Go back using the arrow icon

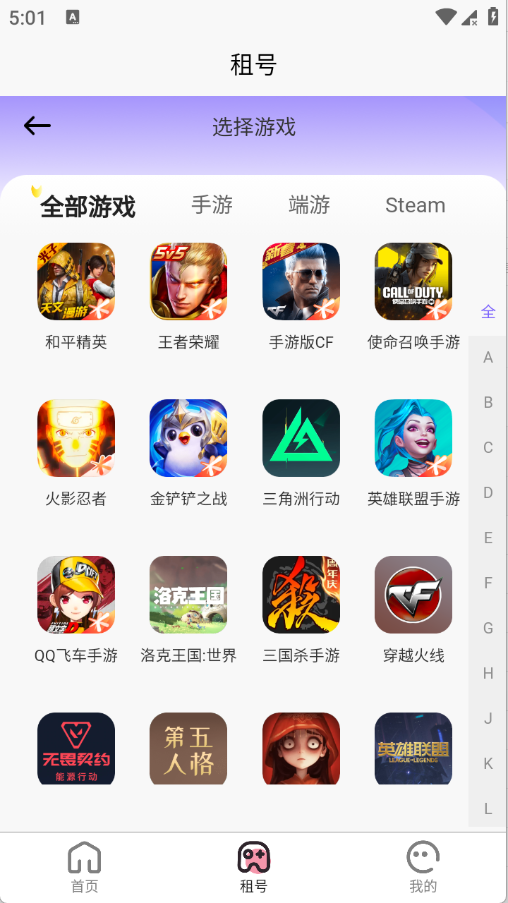[37, 126]
